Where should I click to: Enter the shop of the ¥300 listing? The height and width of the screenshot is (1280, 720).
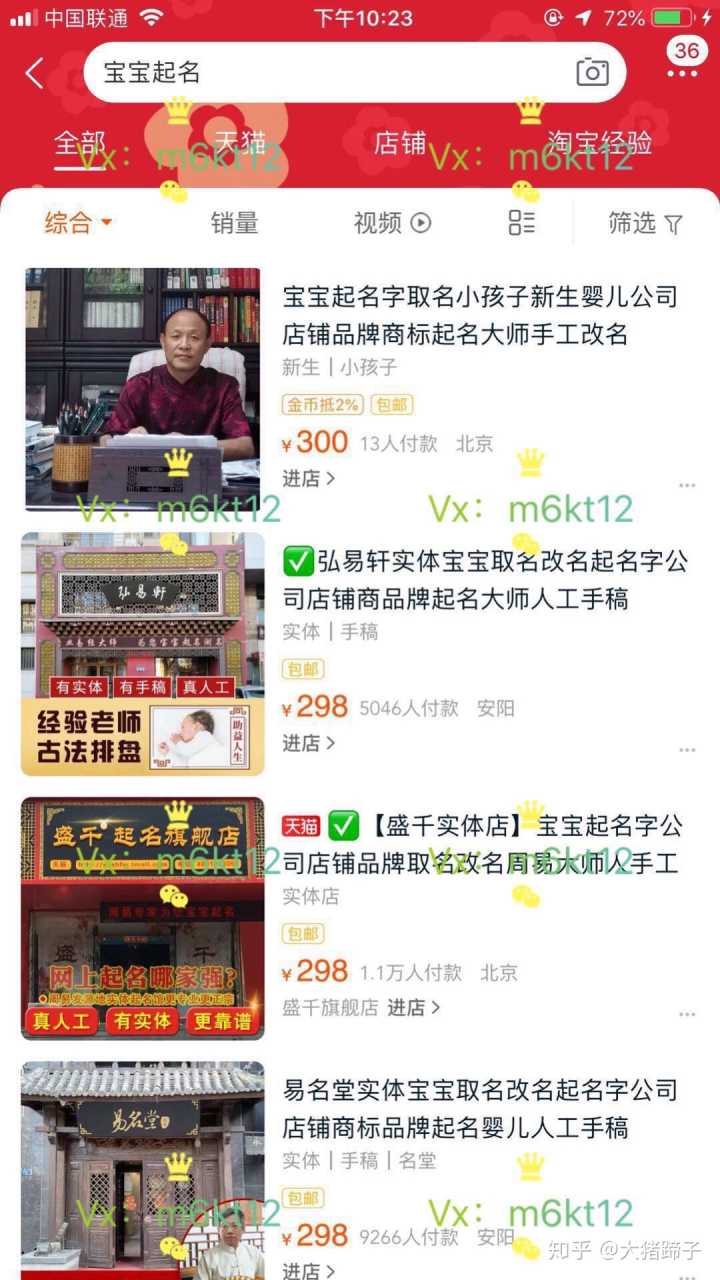[x=308, y=479]
